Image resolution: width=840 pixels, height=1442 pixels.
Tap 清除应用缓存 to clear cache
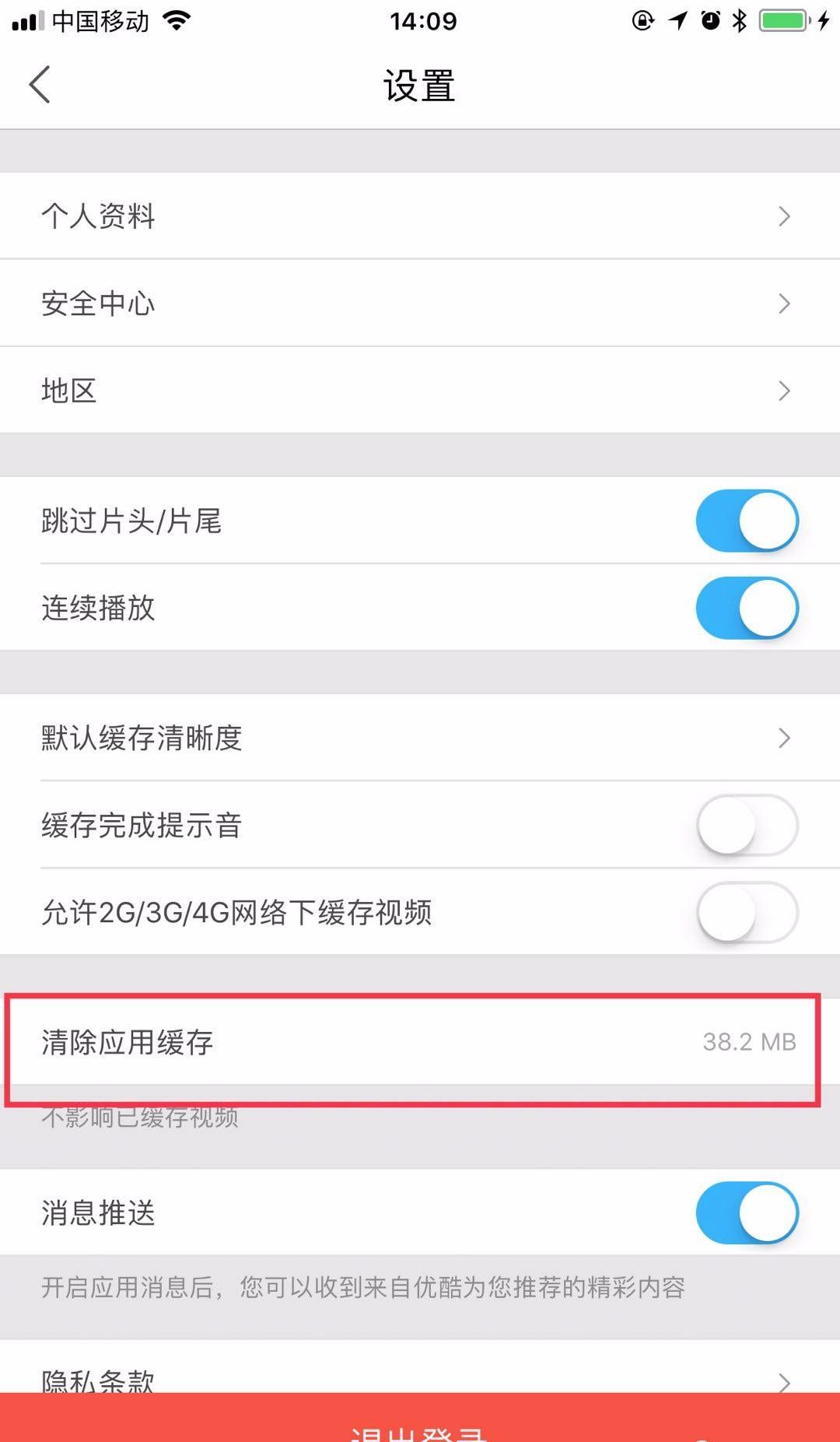[x=420, y=1042]
